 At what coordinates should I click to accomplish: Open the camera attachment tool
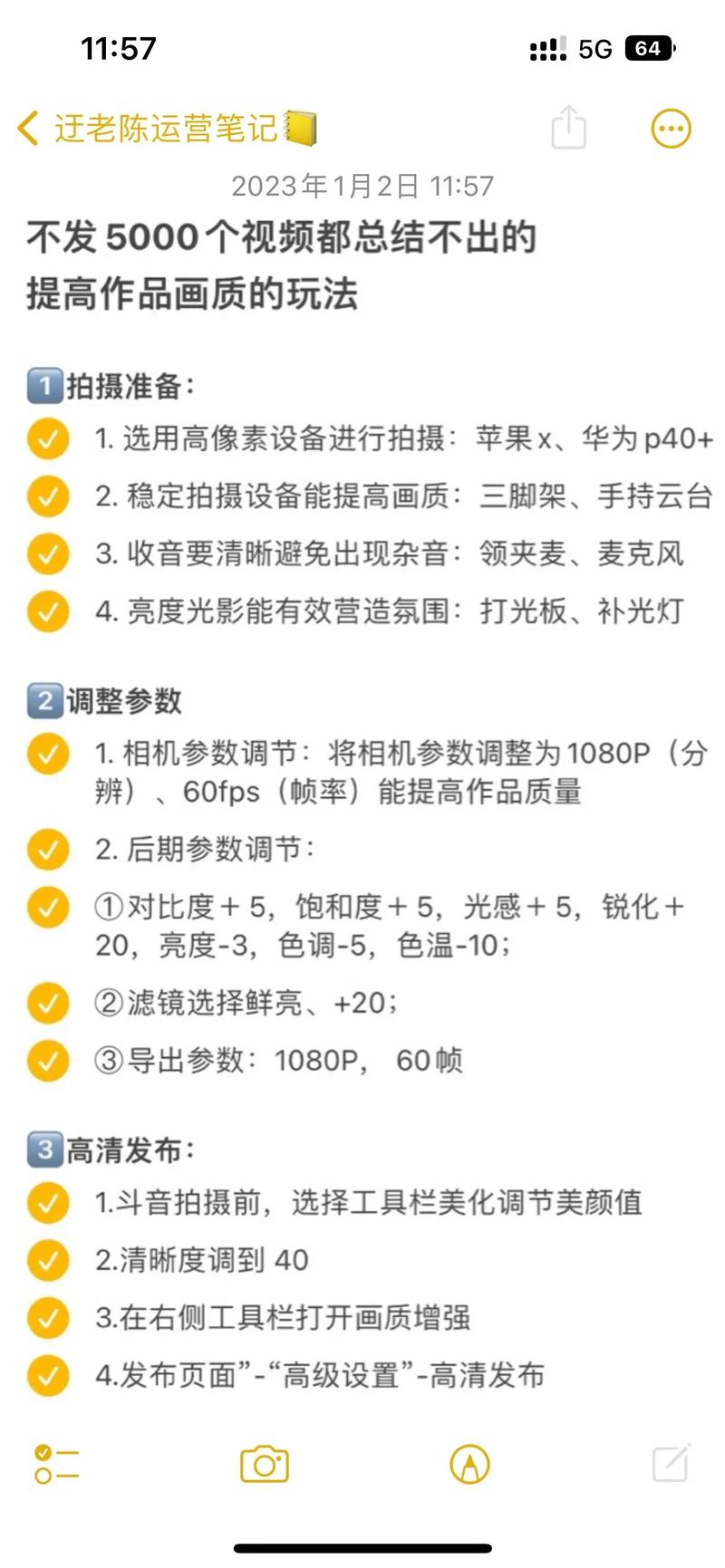pos(265,1464)
